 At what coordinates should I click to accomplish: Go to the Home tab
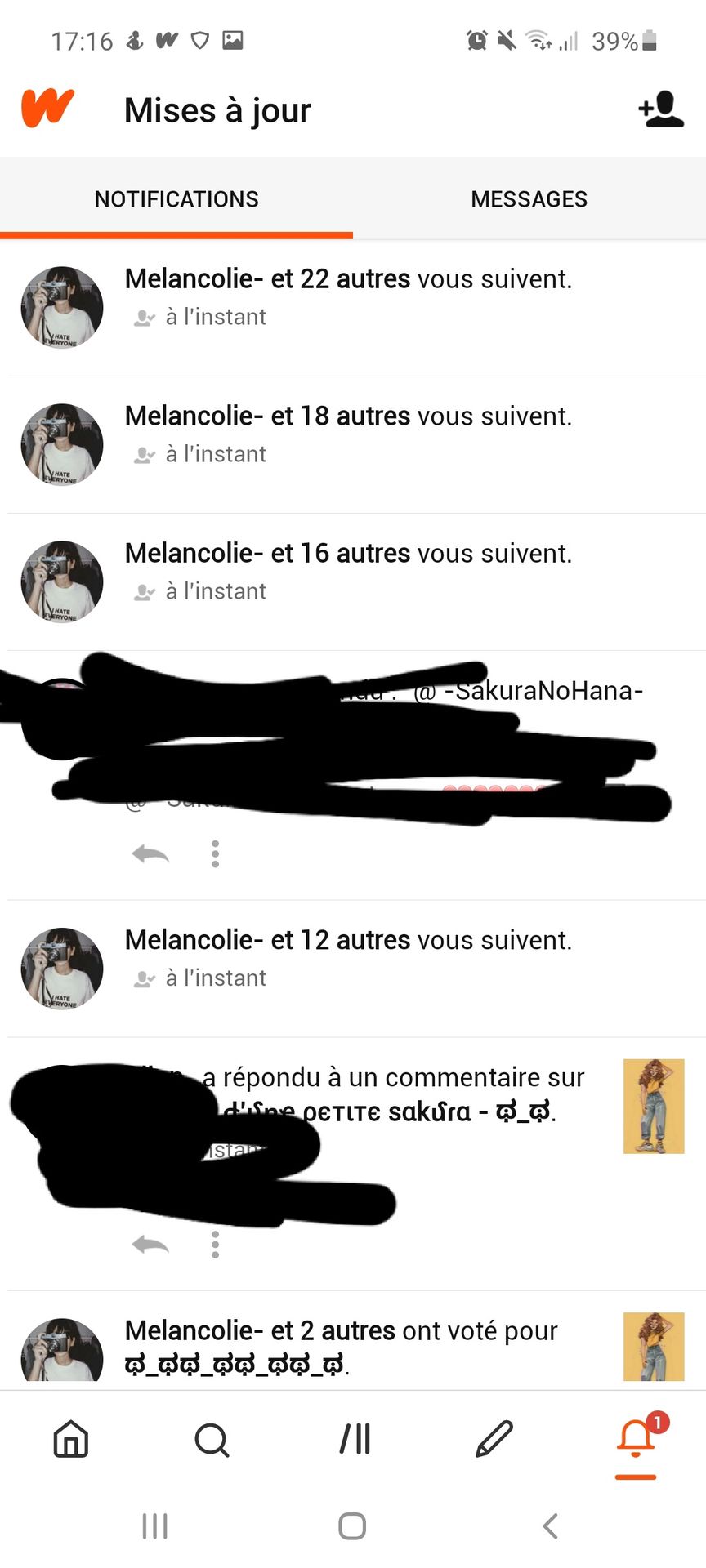[x=71, y=1440]
